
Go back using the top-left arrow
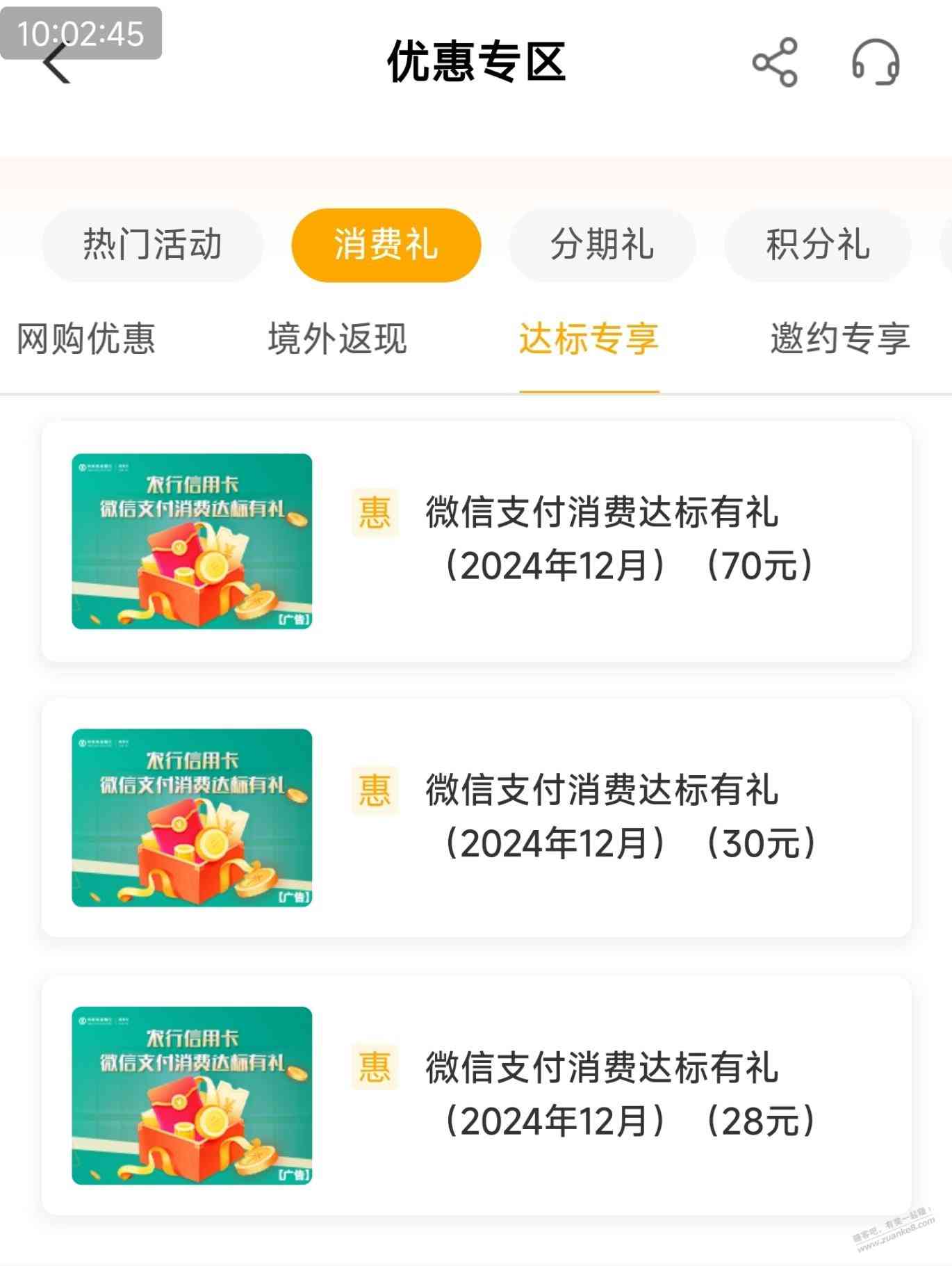pyautogui.click(x=57, y=63)
